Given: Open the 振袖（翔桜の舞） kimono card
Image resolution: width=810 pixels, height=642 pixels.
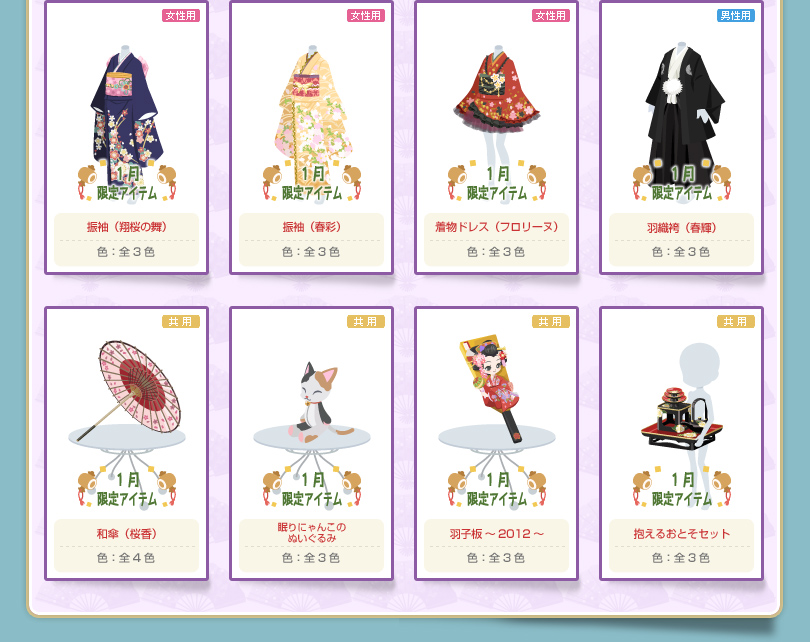Looking at the screenshot, I should click(126, 137).
